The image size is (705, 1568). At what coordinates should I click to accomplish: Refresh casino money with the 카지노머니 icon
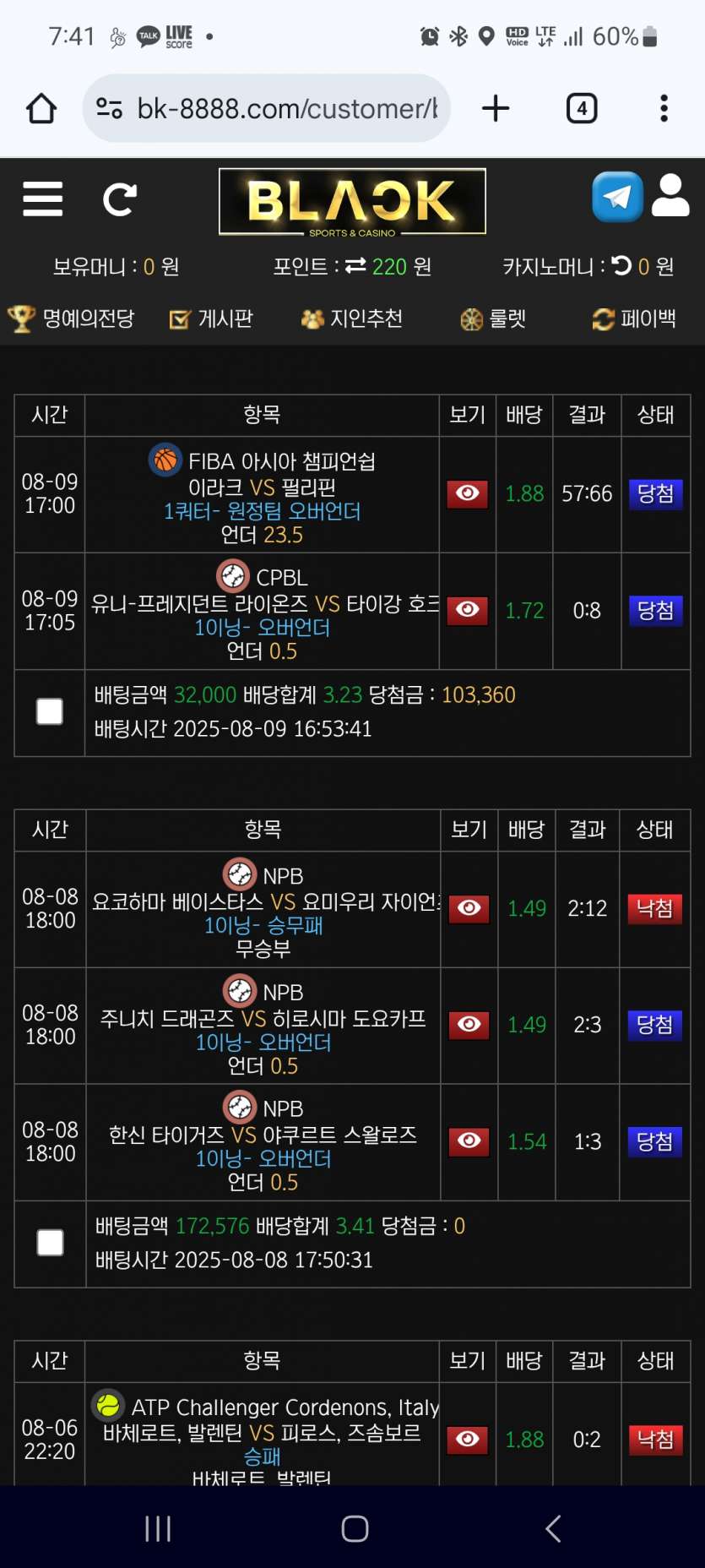(x=621, y=266)
